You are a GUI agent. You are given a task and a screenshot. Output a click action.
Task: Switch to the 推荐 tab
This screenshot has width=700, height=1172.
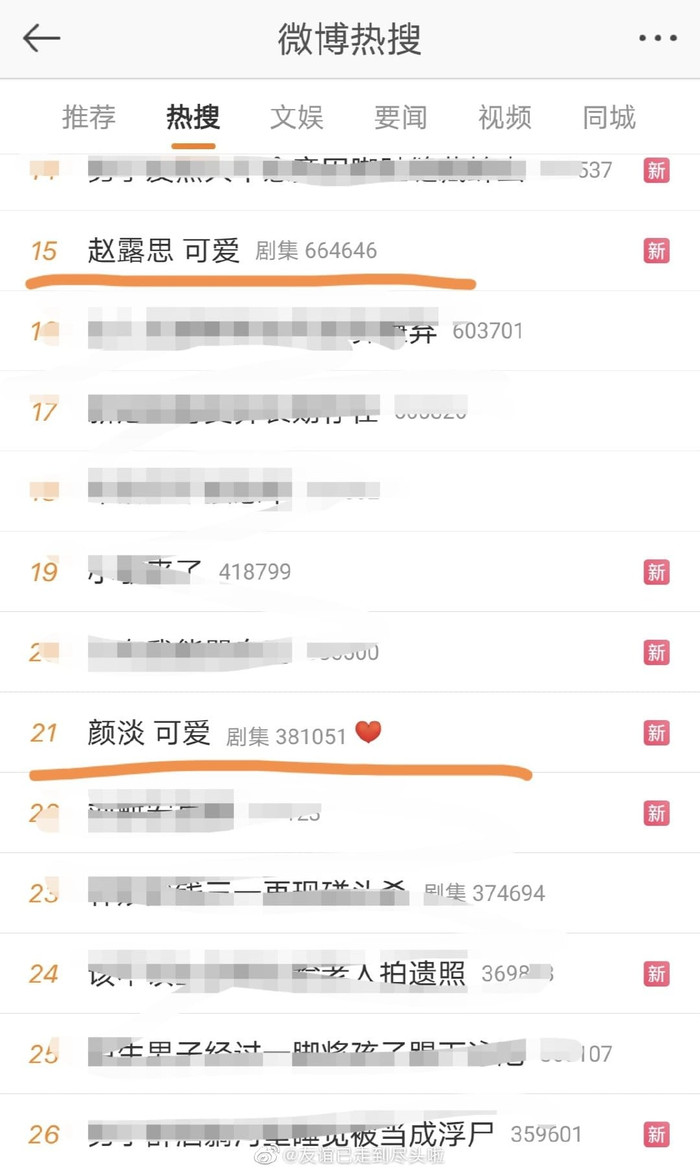[x=89, y=117]
